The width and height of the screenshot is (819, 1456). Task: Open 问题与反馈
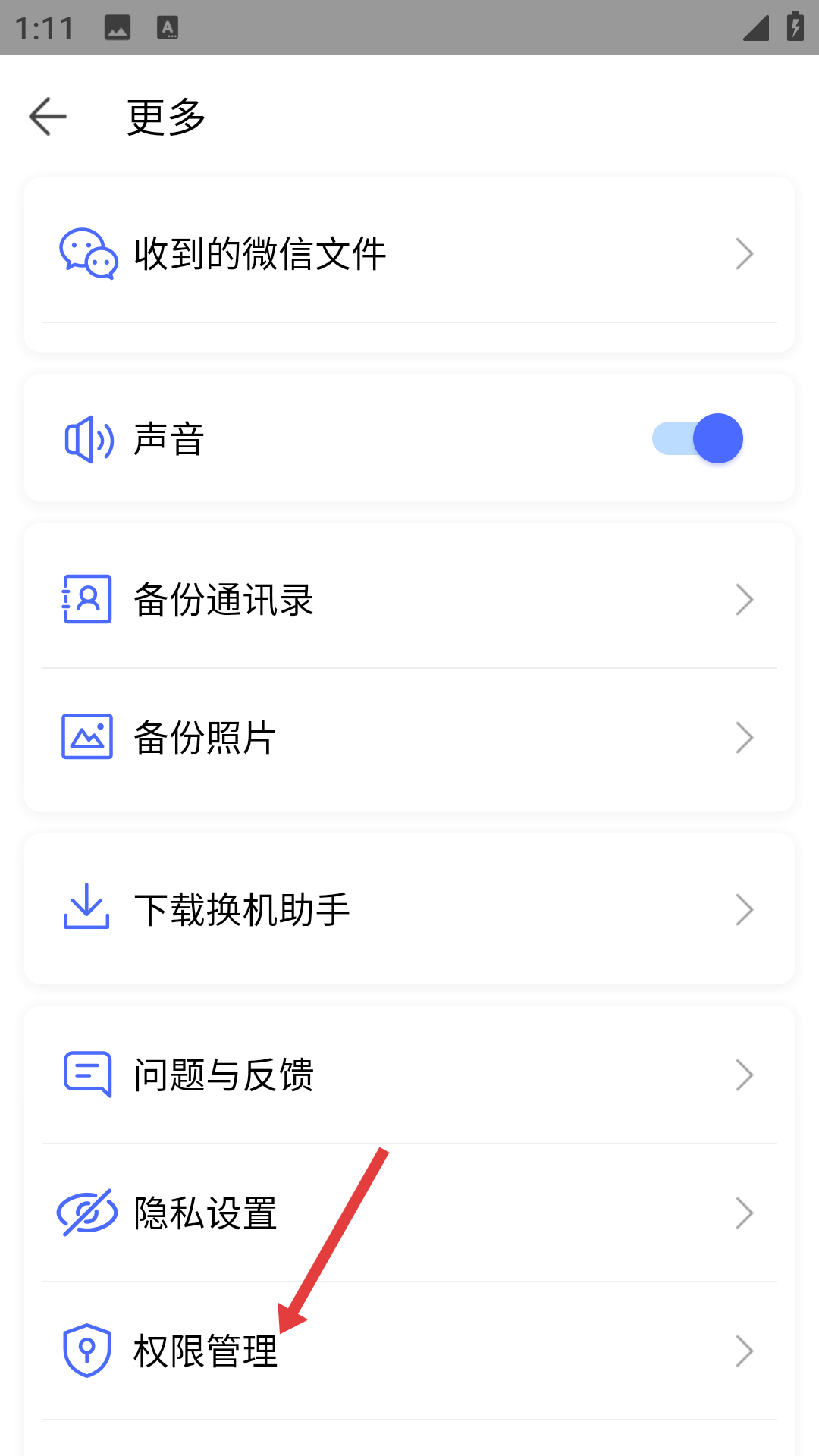pos(409,1075)
